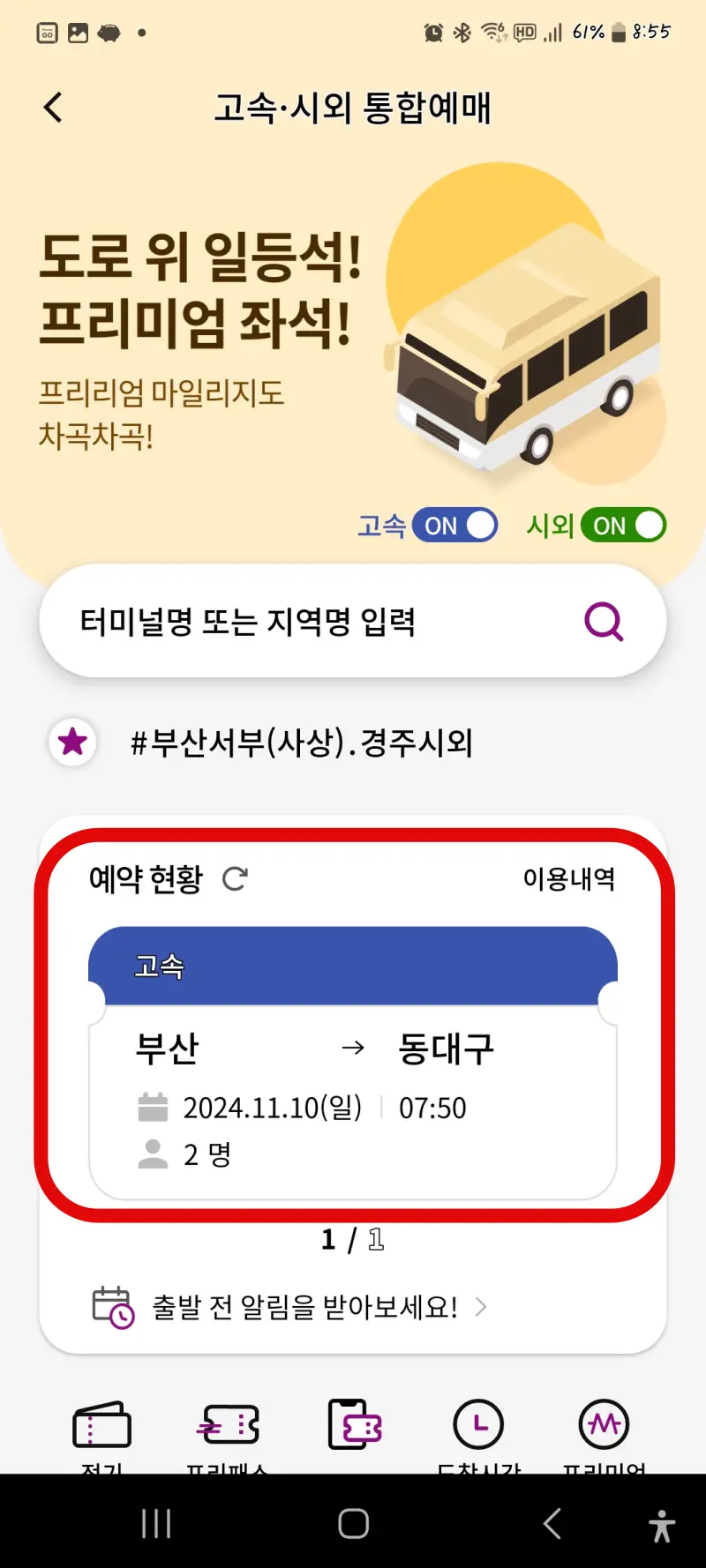
Task: Tap the favorite star icon next to 부산서부
Action: click(72, 743)
